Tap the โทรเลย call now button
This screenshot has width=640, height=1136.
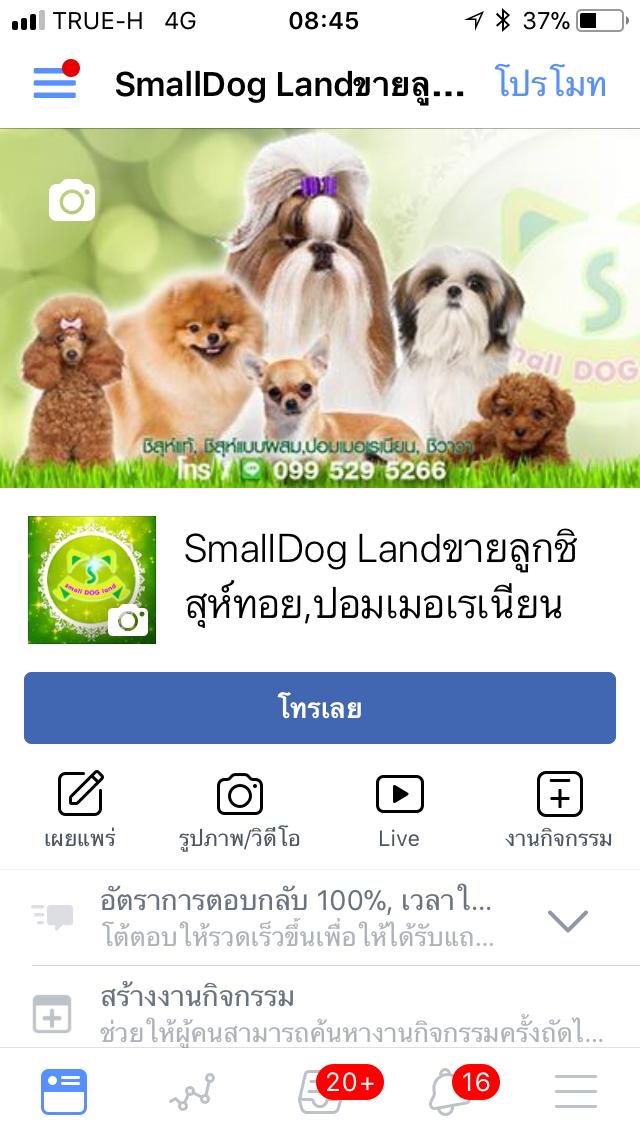click(320, 708)
